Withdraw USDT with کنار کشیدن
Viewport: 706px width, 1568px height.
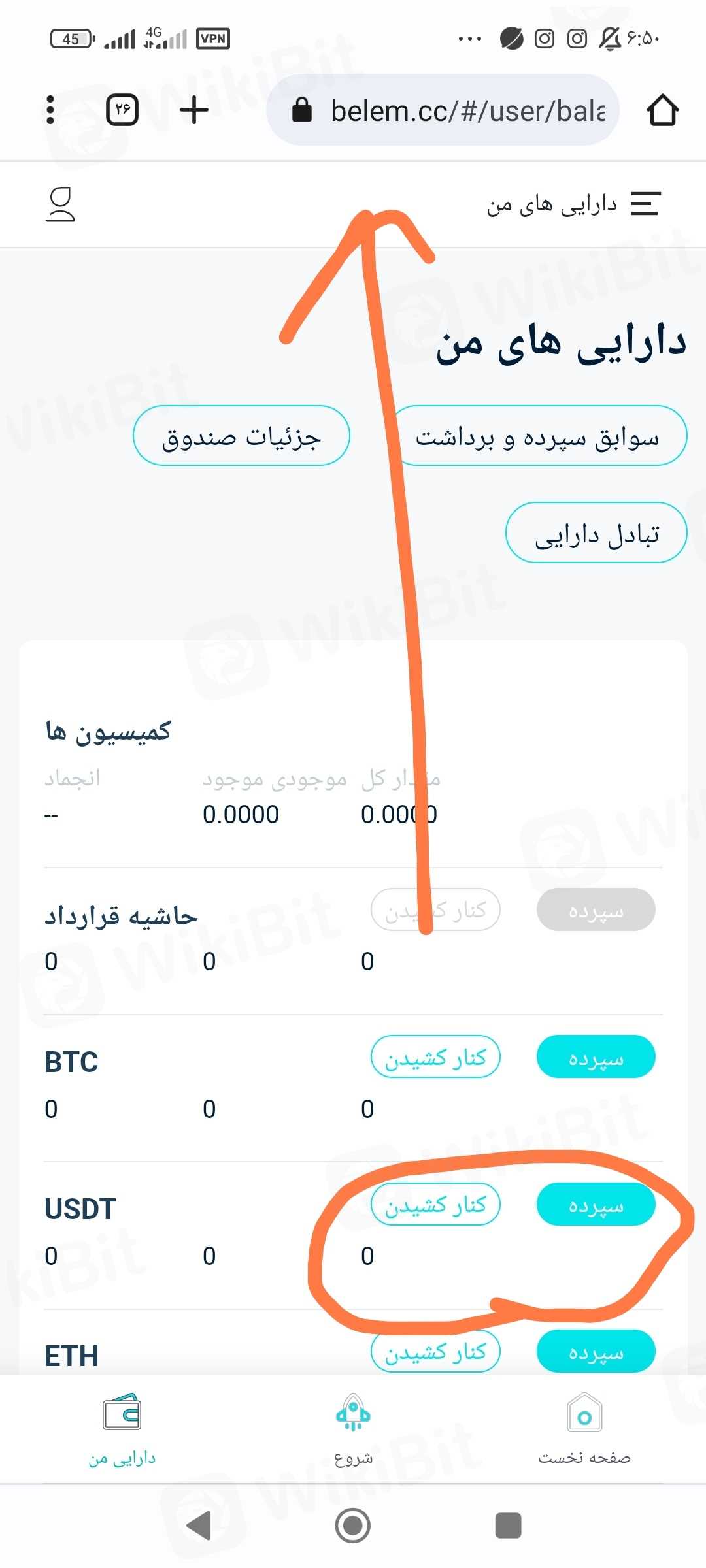click(x=435, y=1204)
